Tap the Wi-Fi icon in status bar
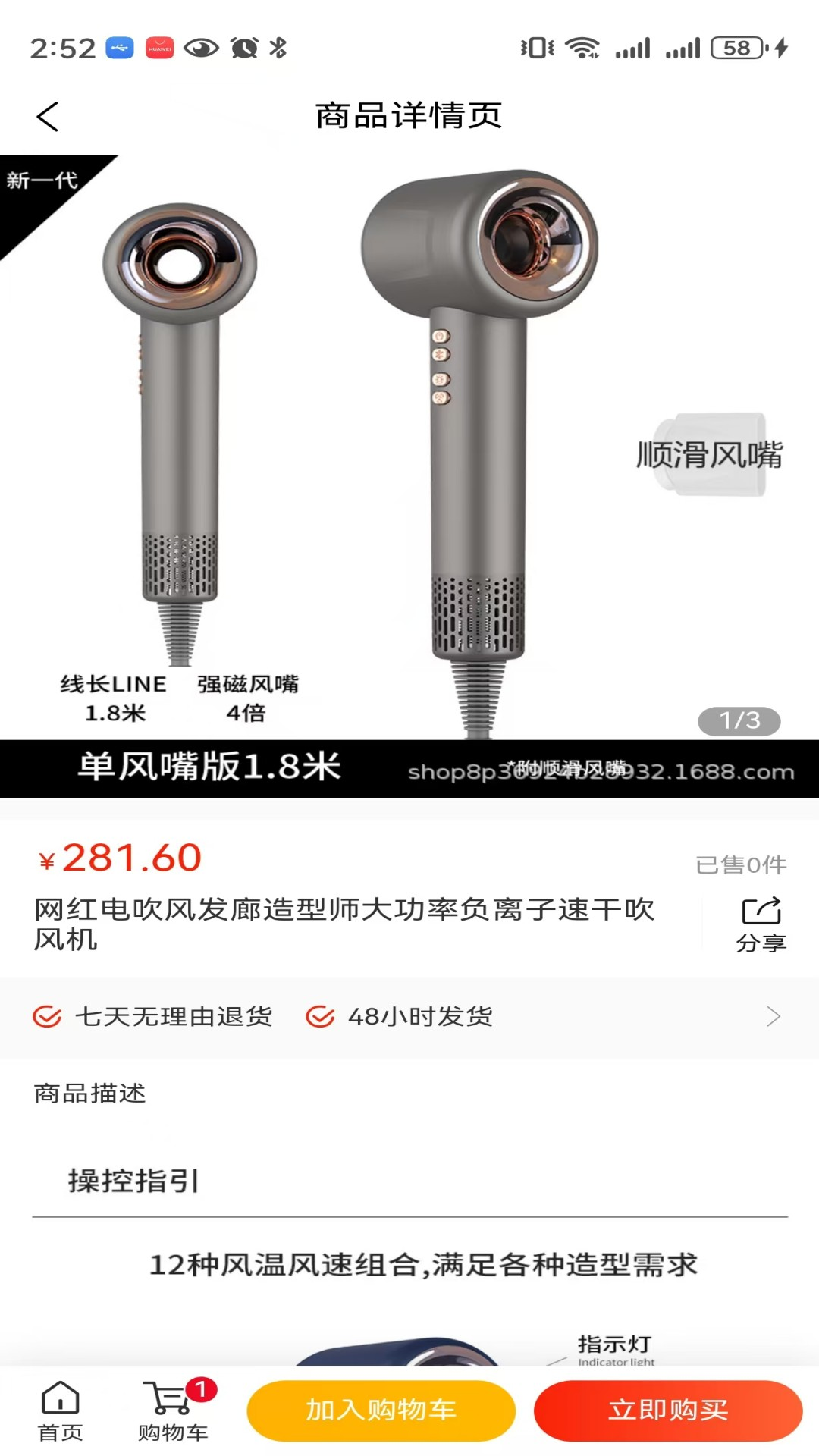The width and height of the screenshot is (819, 1456). click(581, 48)
